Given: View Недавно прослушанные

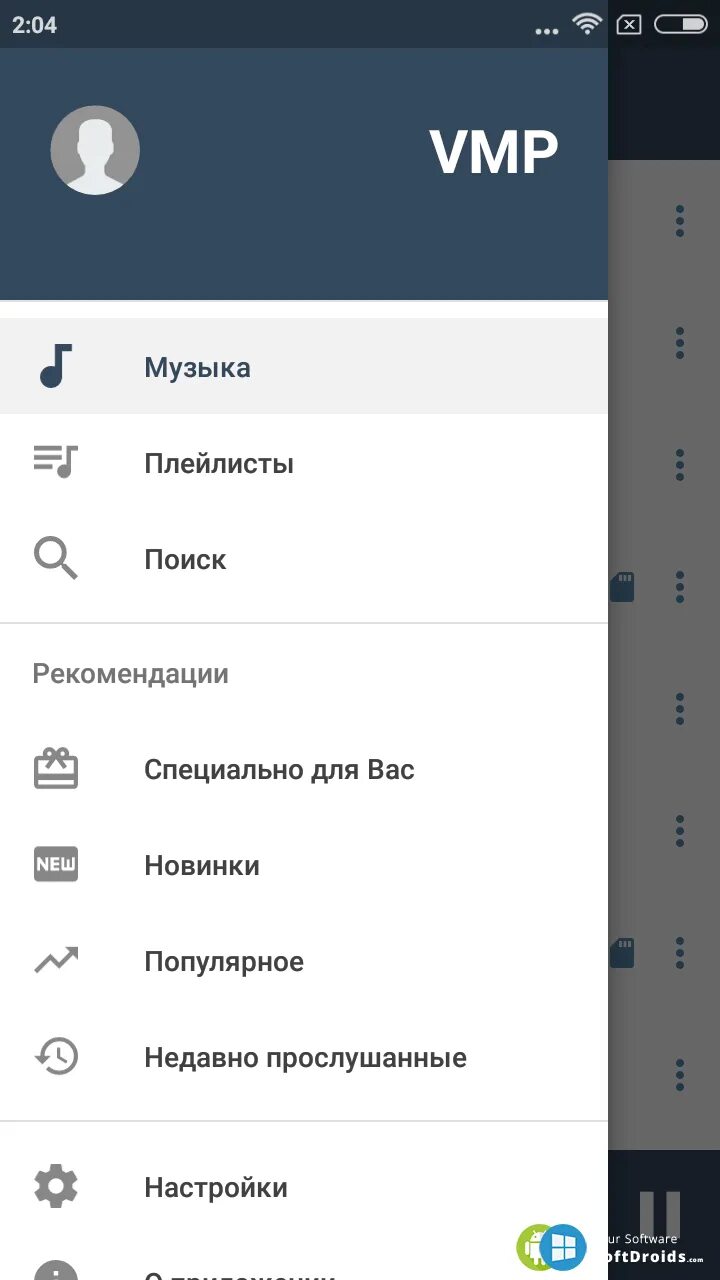Looking at the screenshot, I should tap(304, 1057).
